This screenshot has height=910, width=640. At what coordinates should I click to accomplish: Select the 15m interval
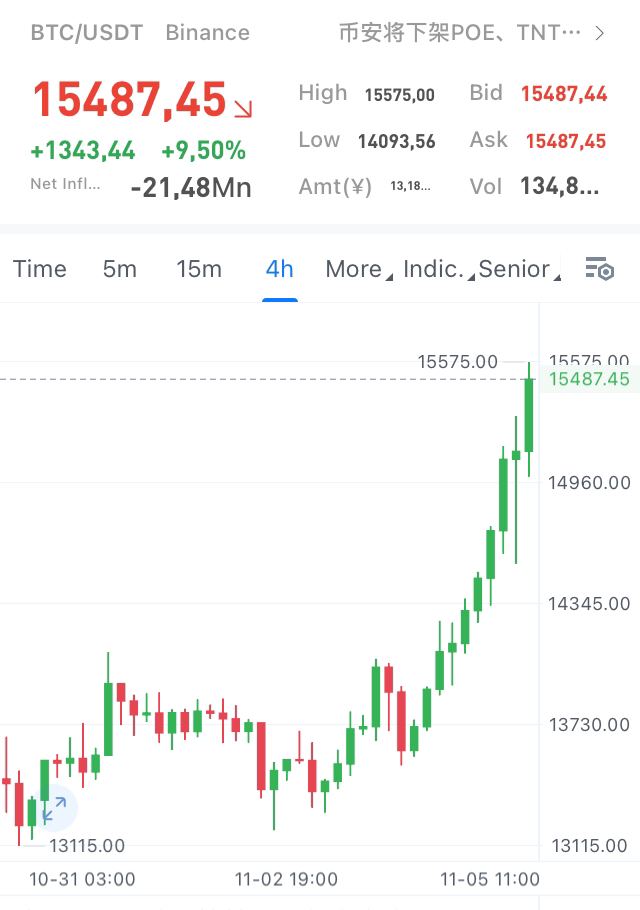point(199,269)
